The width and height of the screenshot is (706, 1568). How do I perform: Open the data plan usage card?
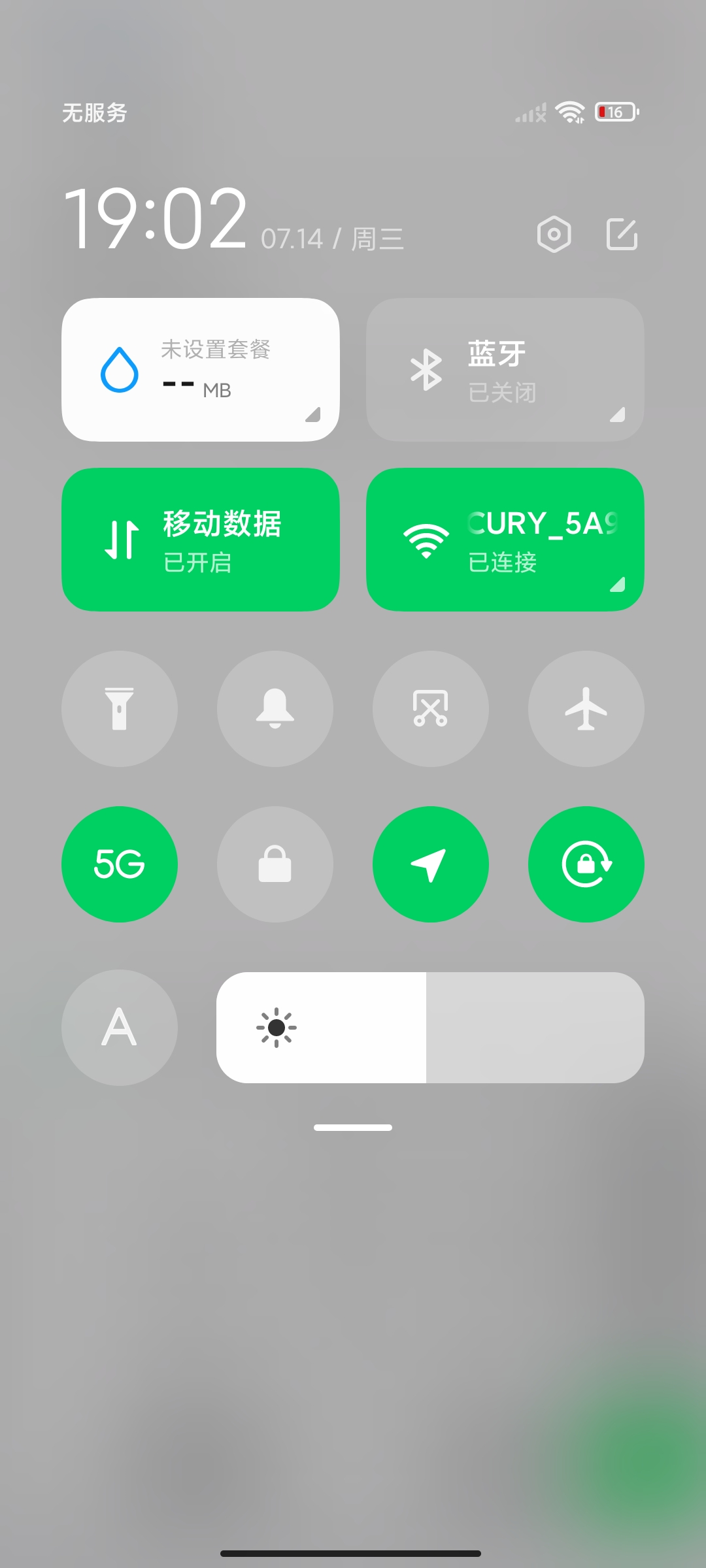200,370
